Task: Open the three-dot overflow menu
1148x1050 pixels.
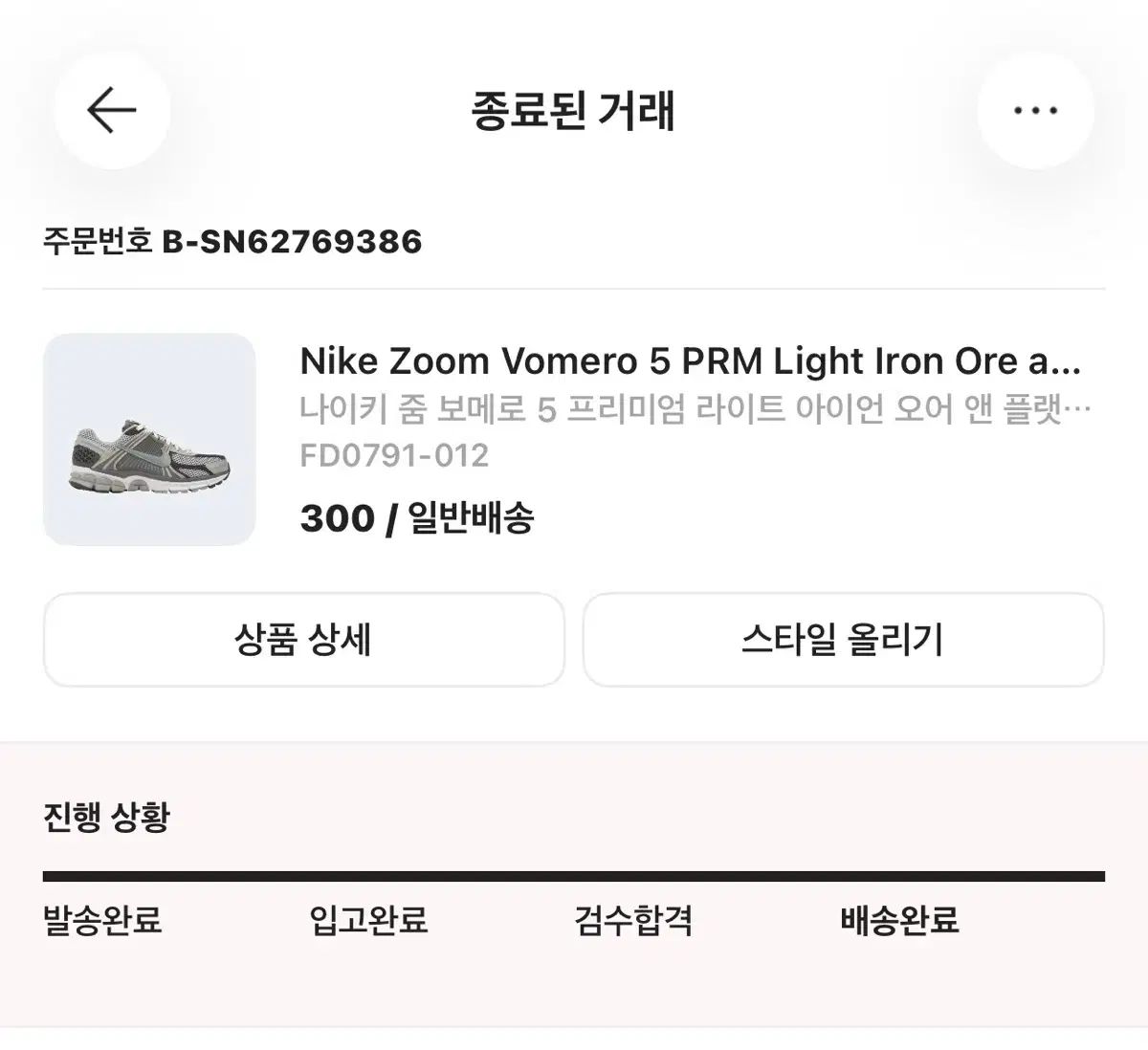Action: (1035, 111)
